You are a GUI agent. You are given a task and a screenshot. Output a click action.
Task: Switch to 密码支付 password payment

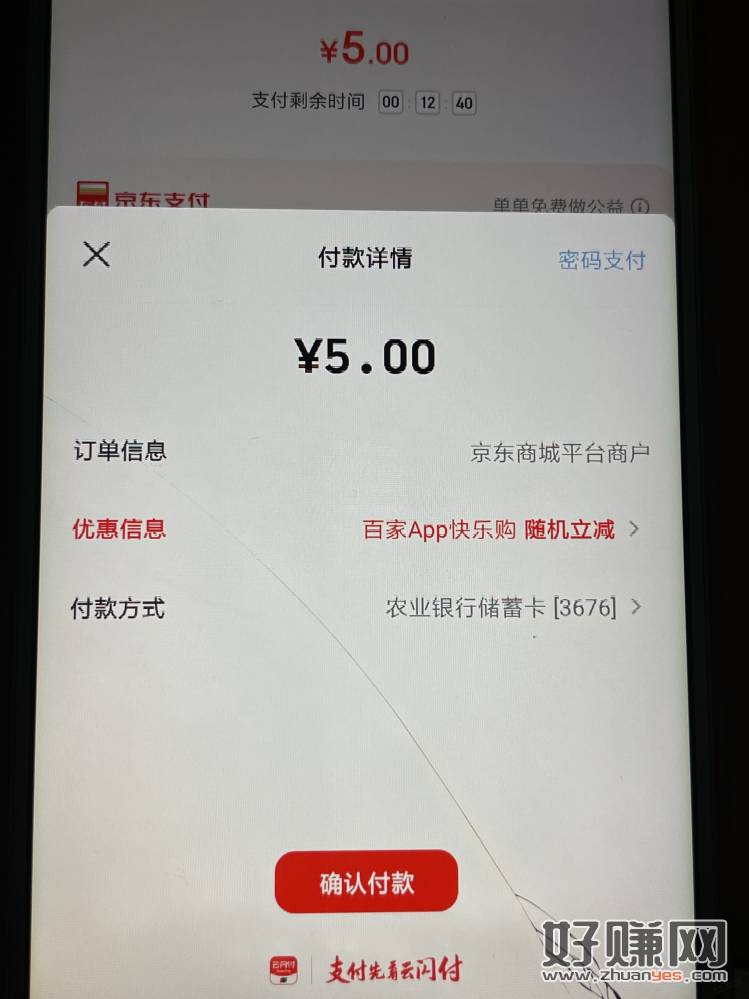(x=601, y=260)
